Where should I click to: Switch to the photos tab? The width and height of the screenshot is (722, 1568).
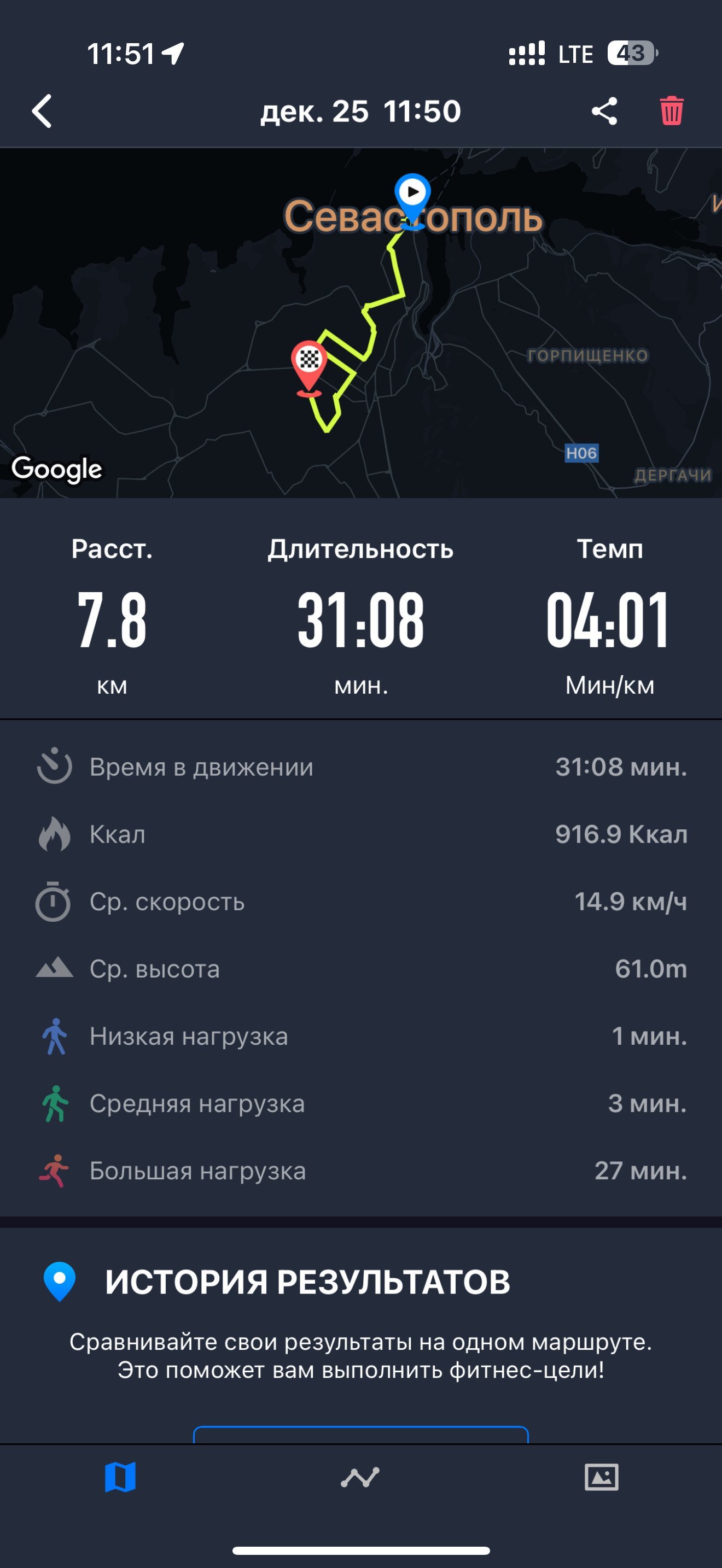tap(602, 1477)
